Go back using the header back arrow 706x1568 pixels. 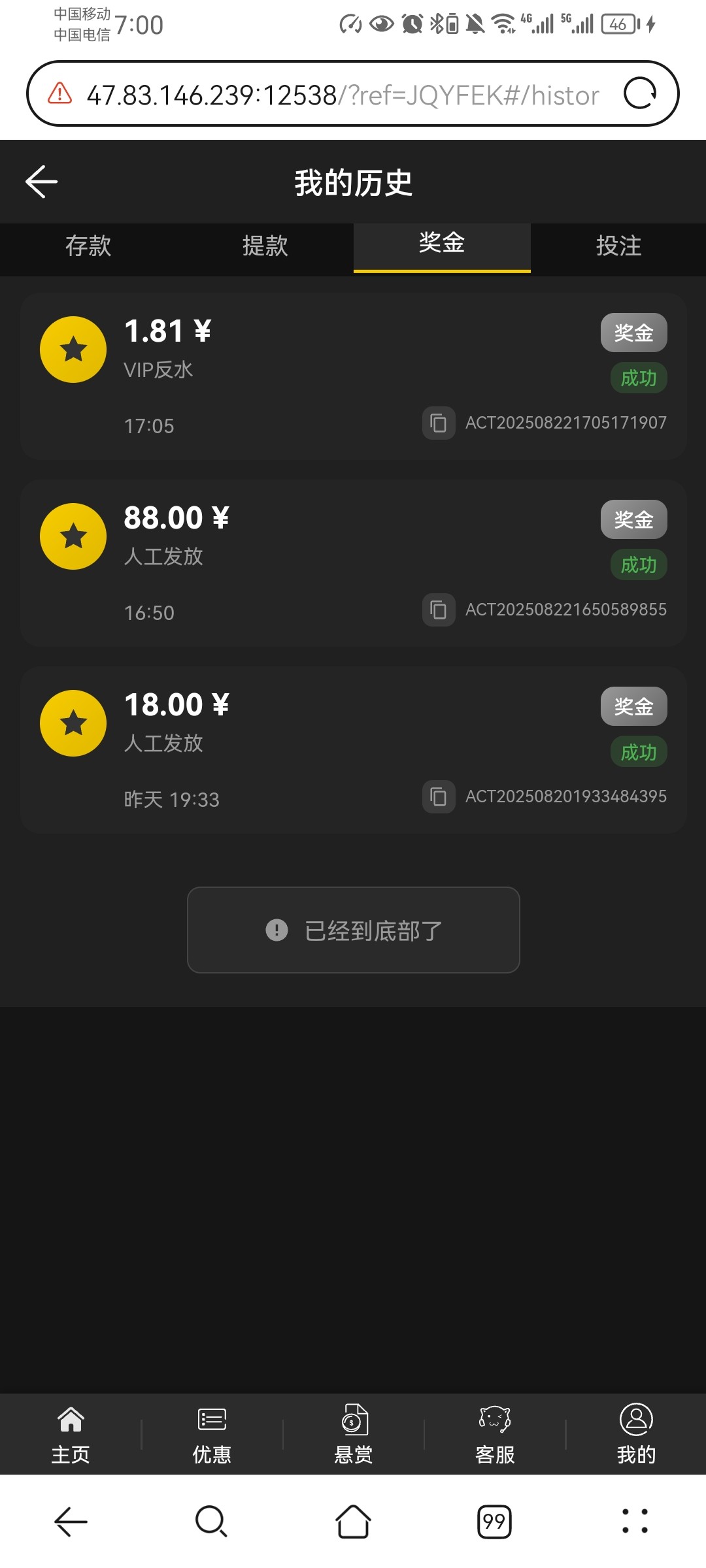pyautogui.click(x=41, y=181)
